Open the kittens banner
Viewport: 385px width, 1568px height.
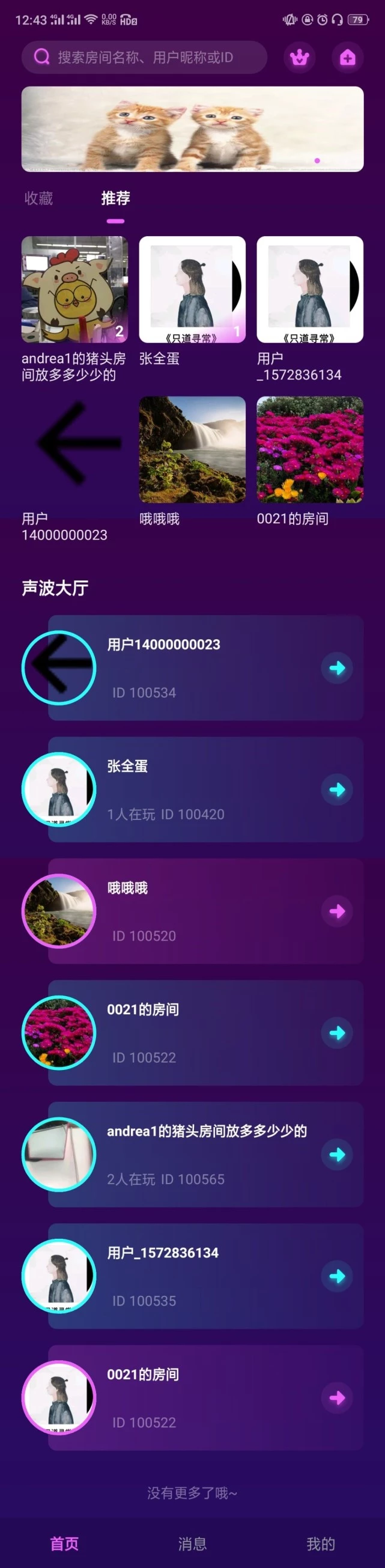pos(192,129)
